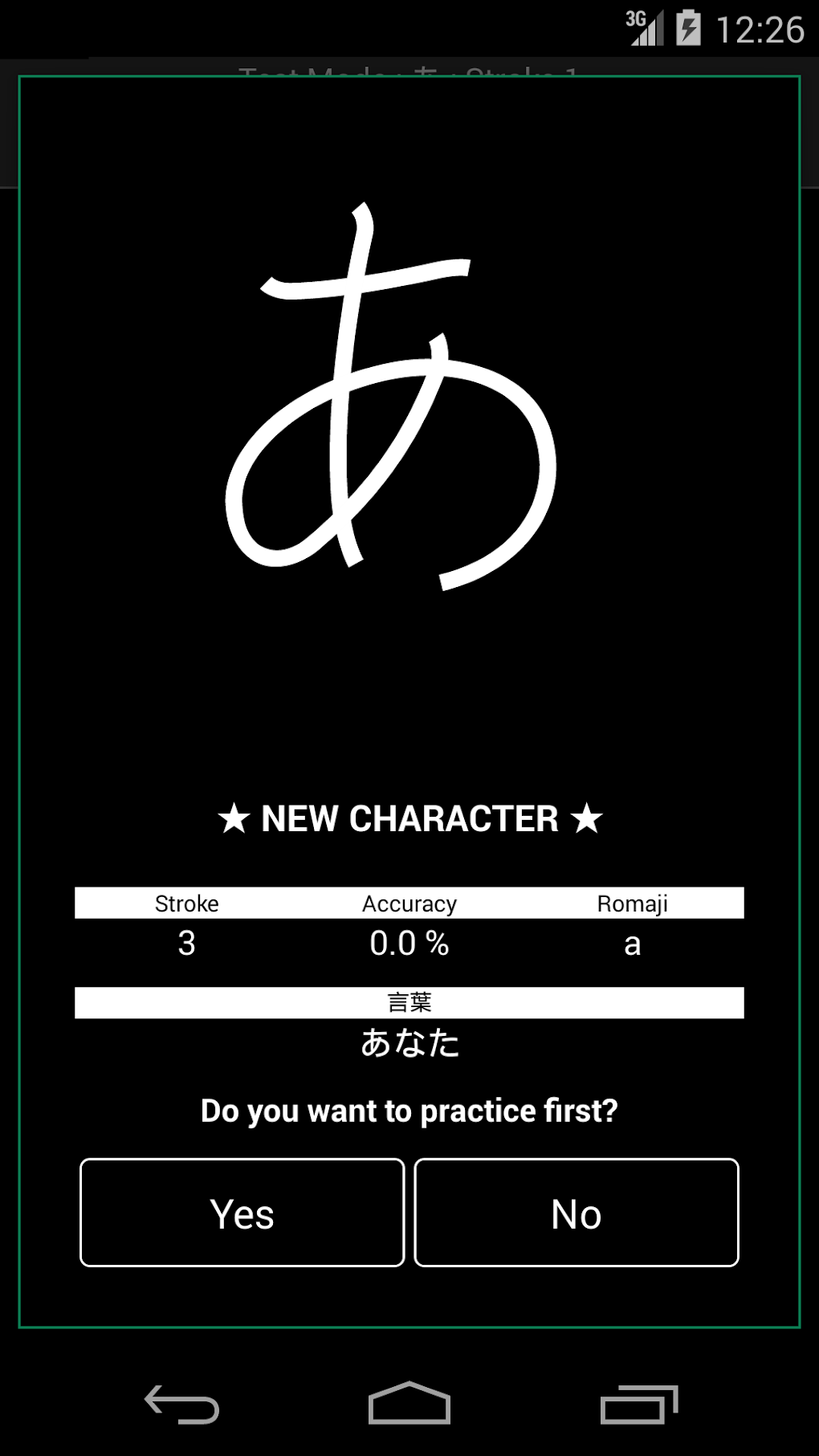Tap the Romaji column header
This screenshot has width=819, height=1456.
633,903
